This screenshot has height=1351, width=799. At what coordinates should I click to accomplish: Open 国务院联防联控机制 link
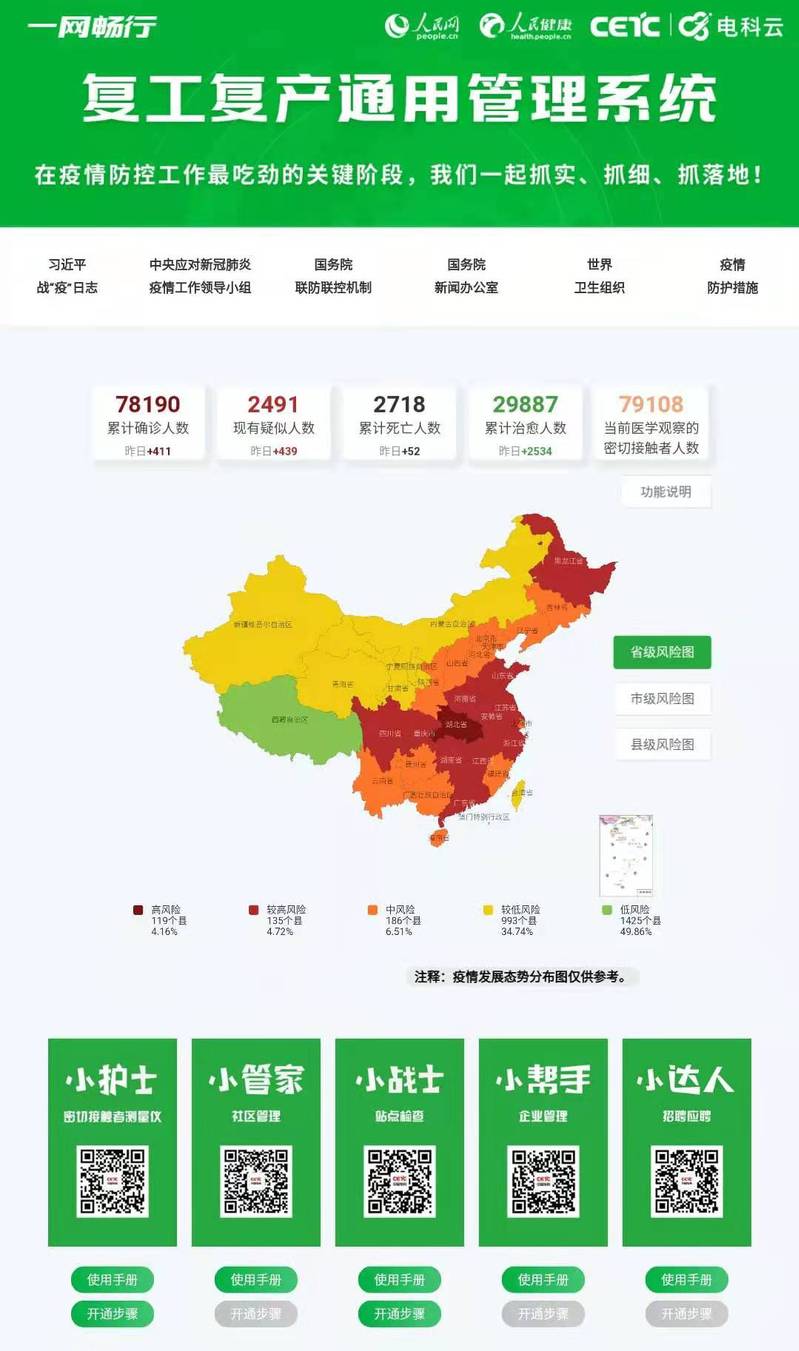pos(333,276)
